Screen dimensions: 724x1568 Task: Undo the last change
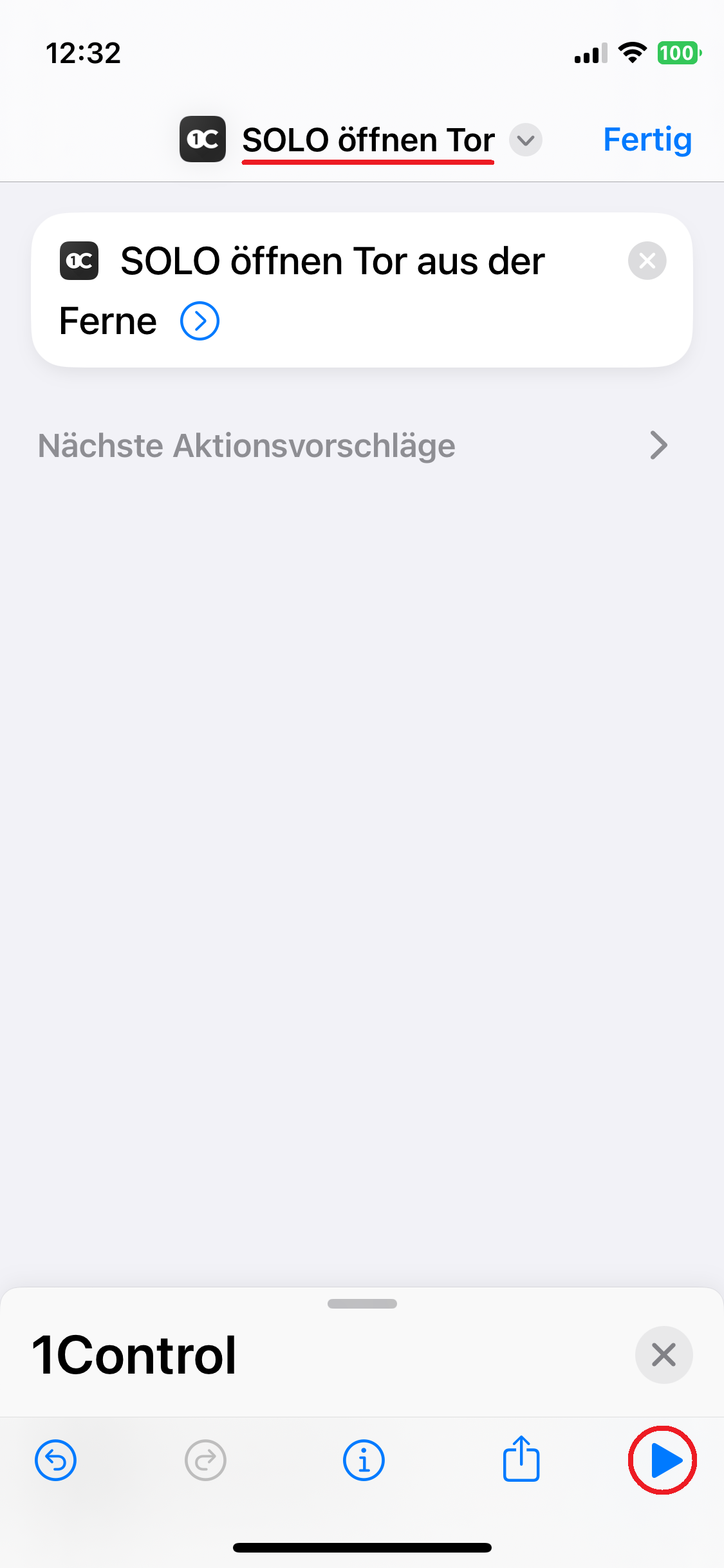pyautogui.click(x=56, y=1460)
